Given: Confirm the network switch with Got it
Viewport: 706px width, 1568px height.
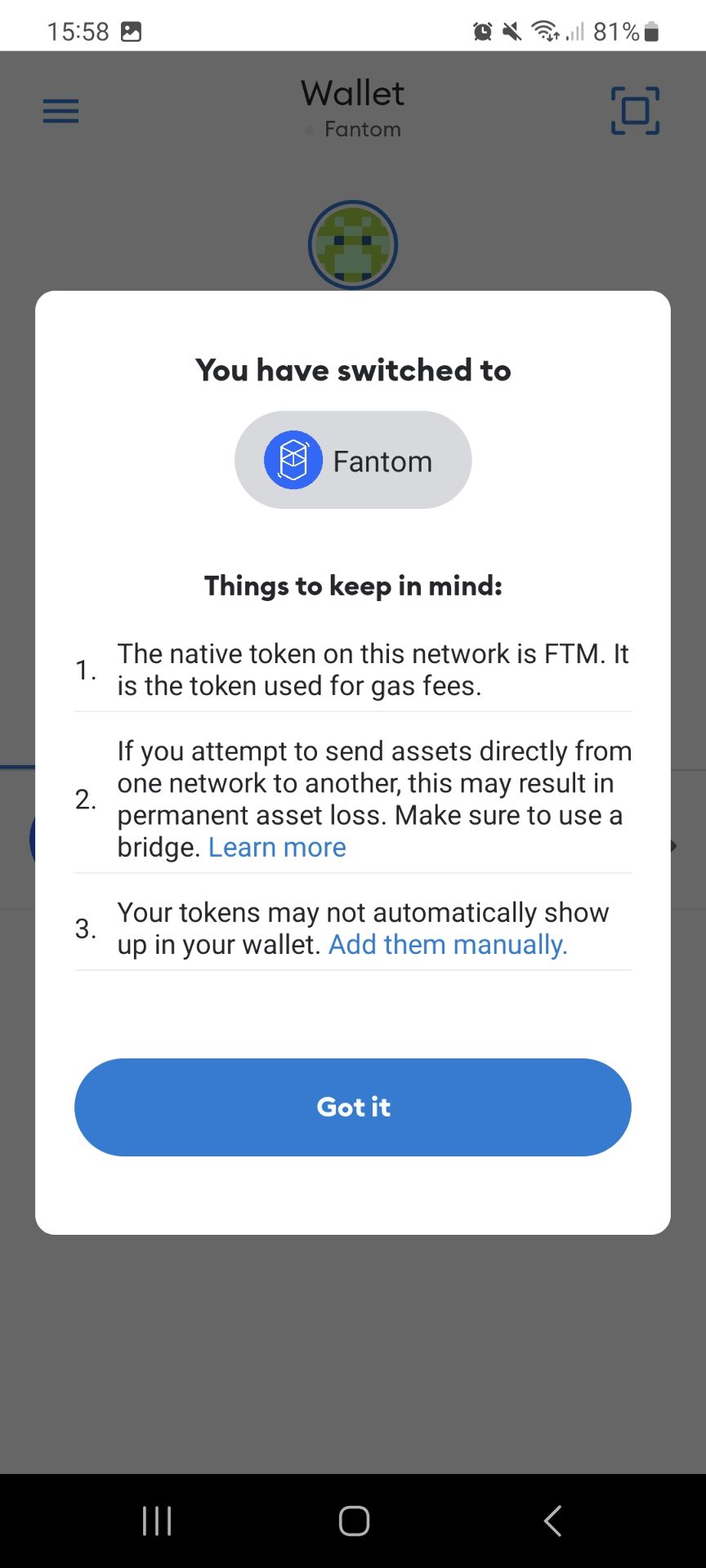Looking at the screenshot, I should click(x=353, y=1107).
